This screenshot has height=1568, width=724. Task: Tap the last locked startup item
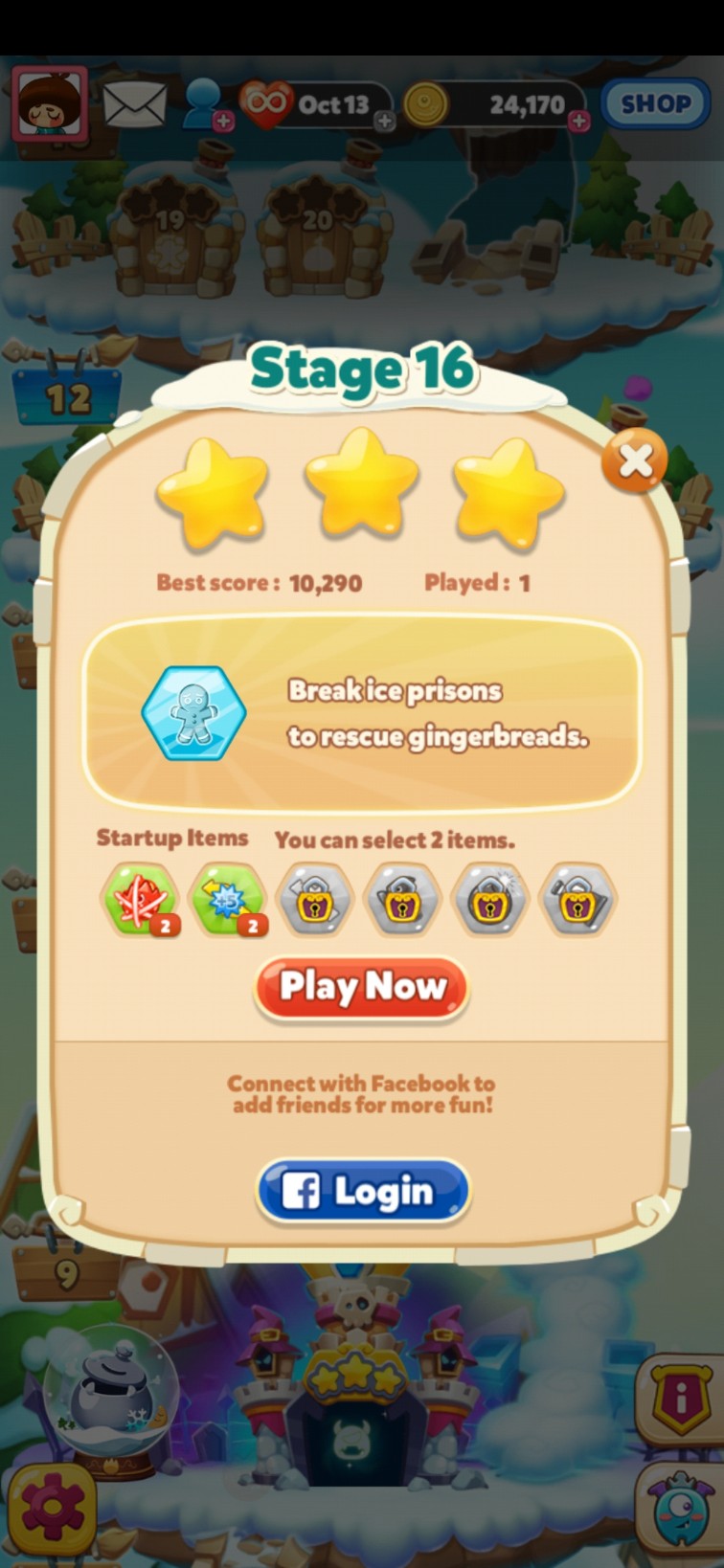pos(577,901)
